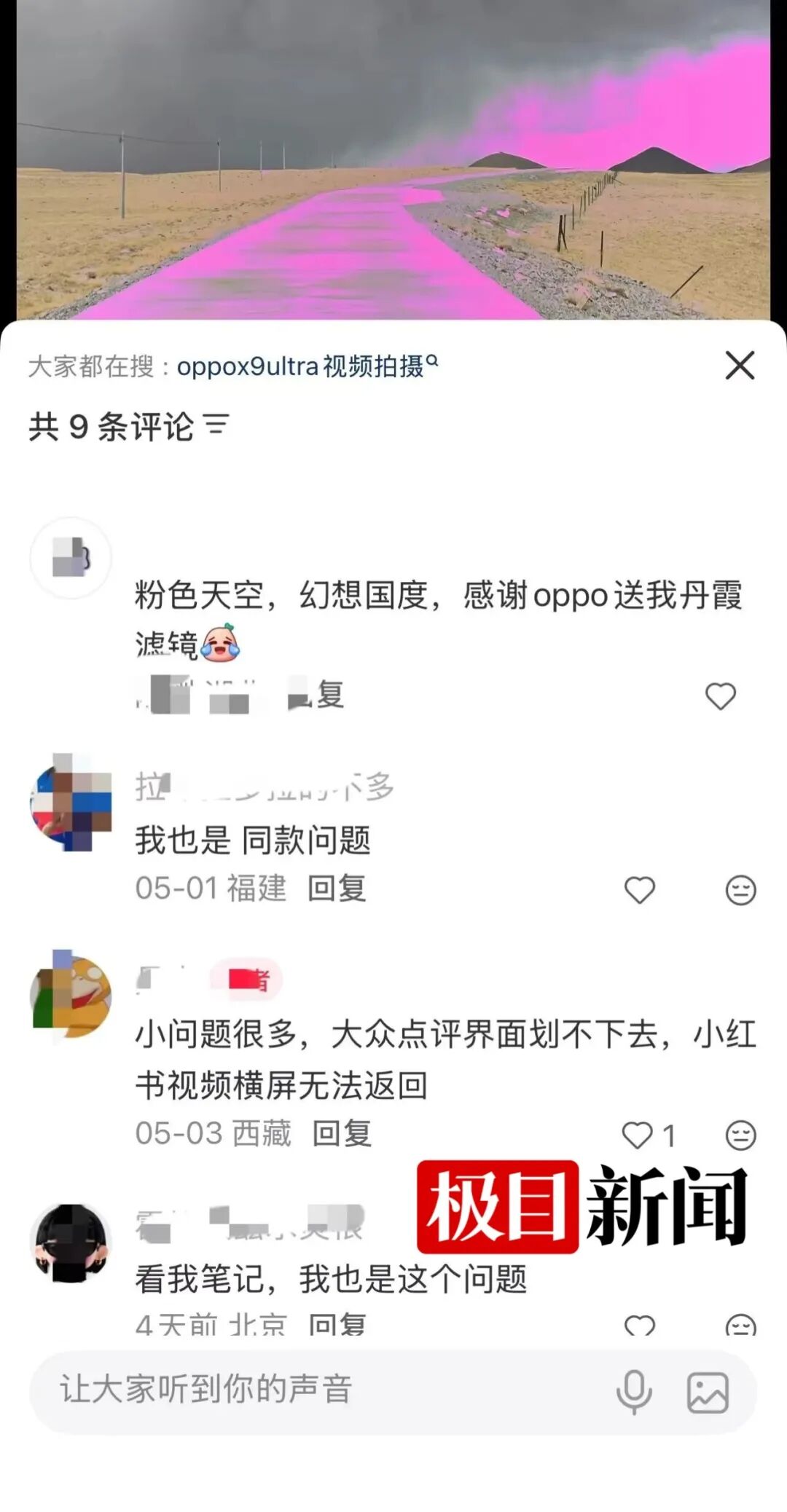787x1512 pixels.
Task: Open avatar of the 看我笔记 commenter
Action: [71, 1243]
